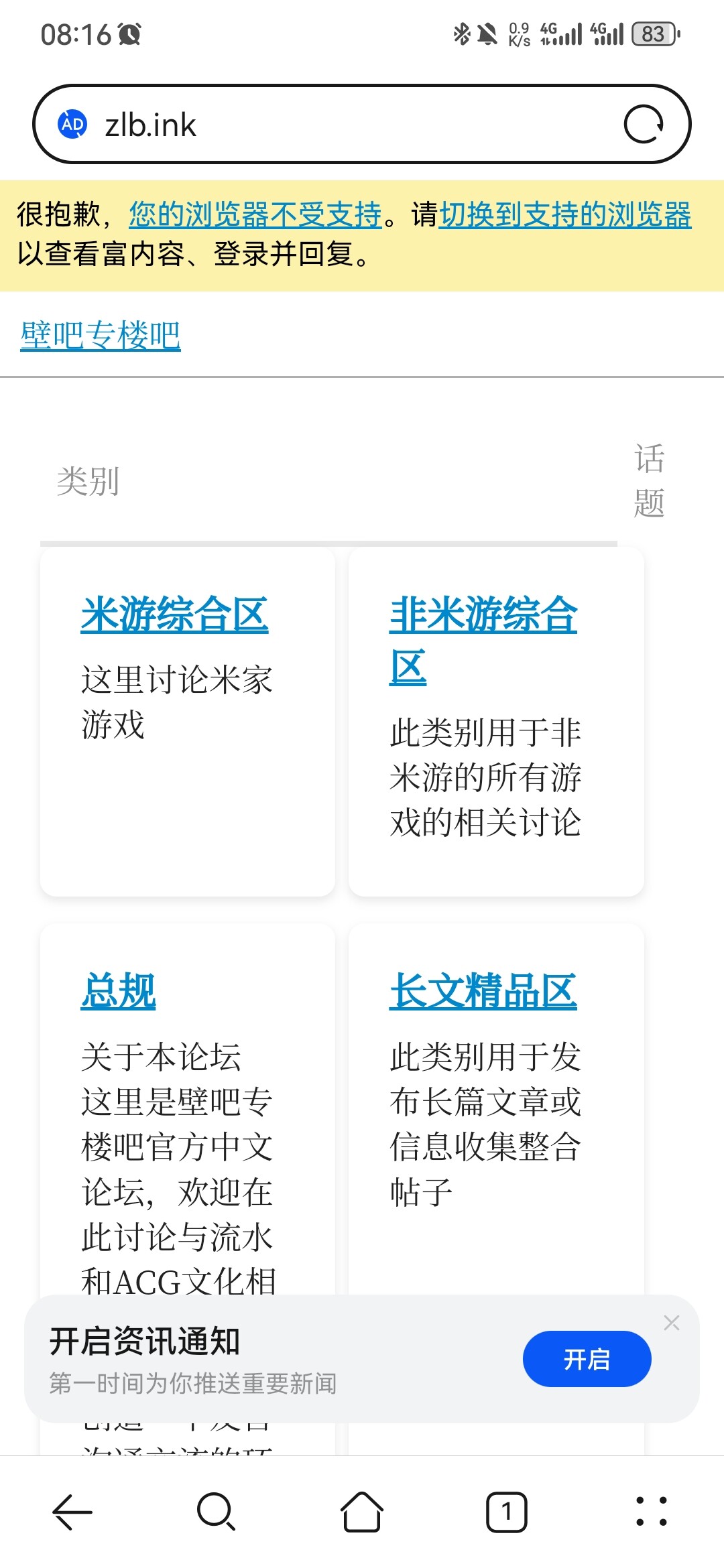This screenshot has height=1568, width=724.
Task: Return to the browser home page
Action: pyautogui.click(x=362, y=1512)
